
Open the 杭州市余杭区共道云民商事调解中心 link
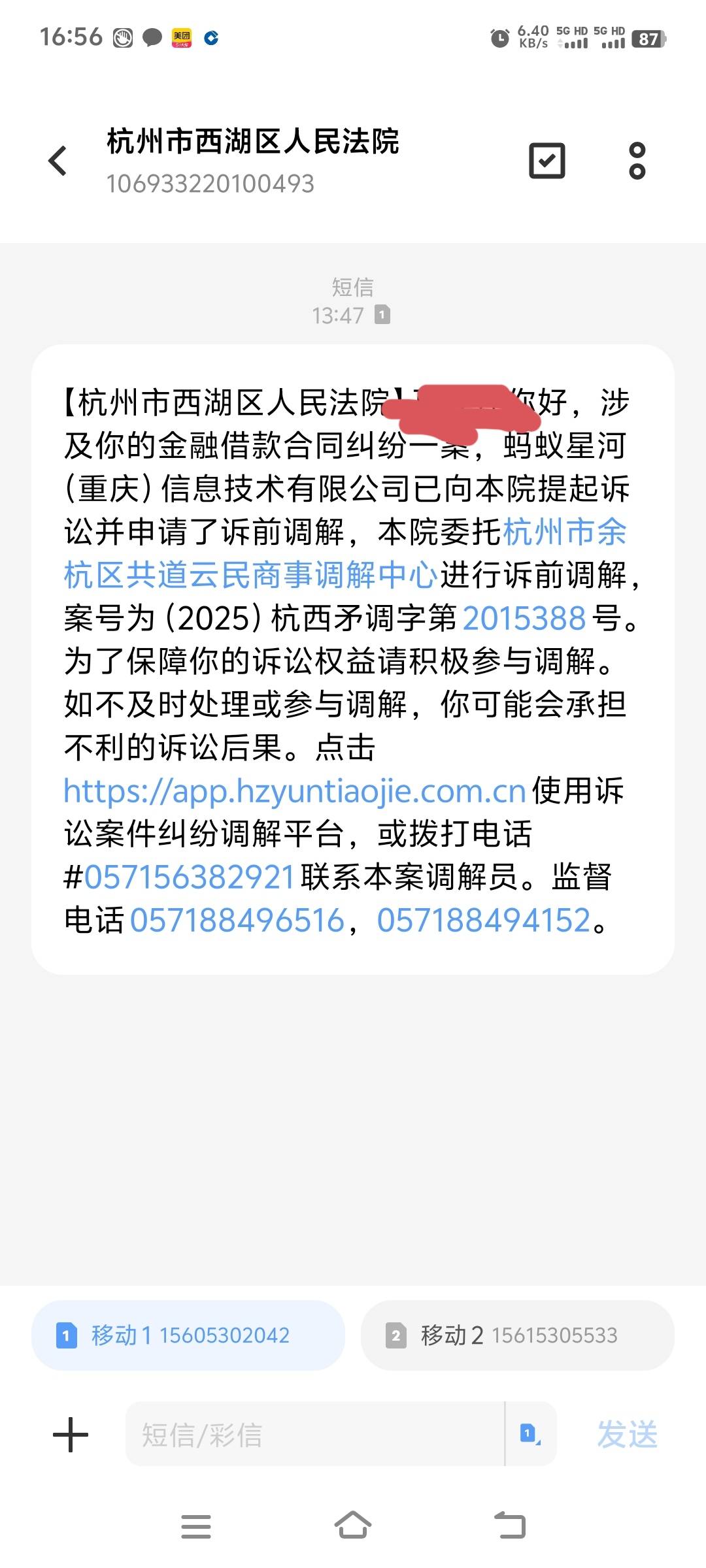click(x=345, y=553)
